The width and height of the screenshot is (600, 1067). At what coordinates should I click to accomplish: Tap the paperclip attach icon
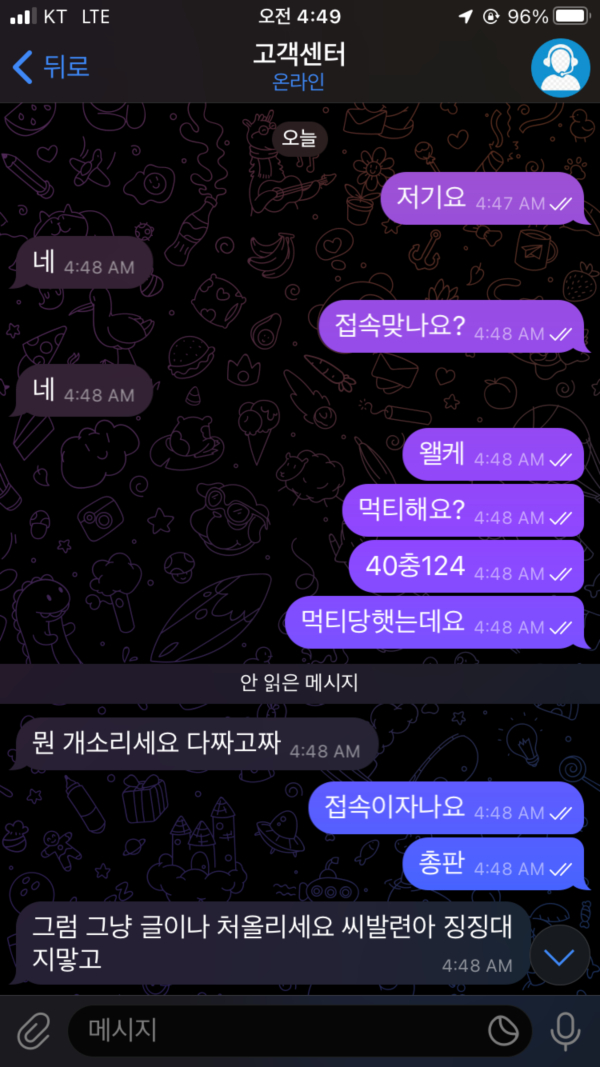coord(33,1031)
